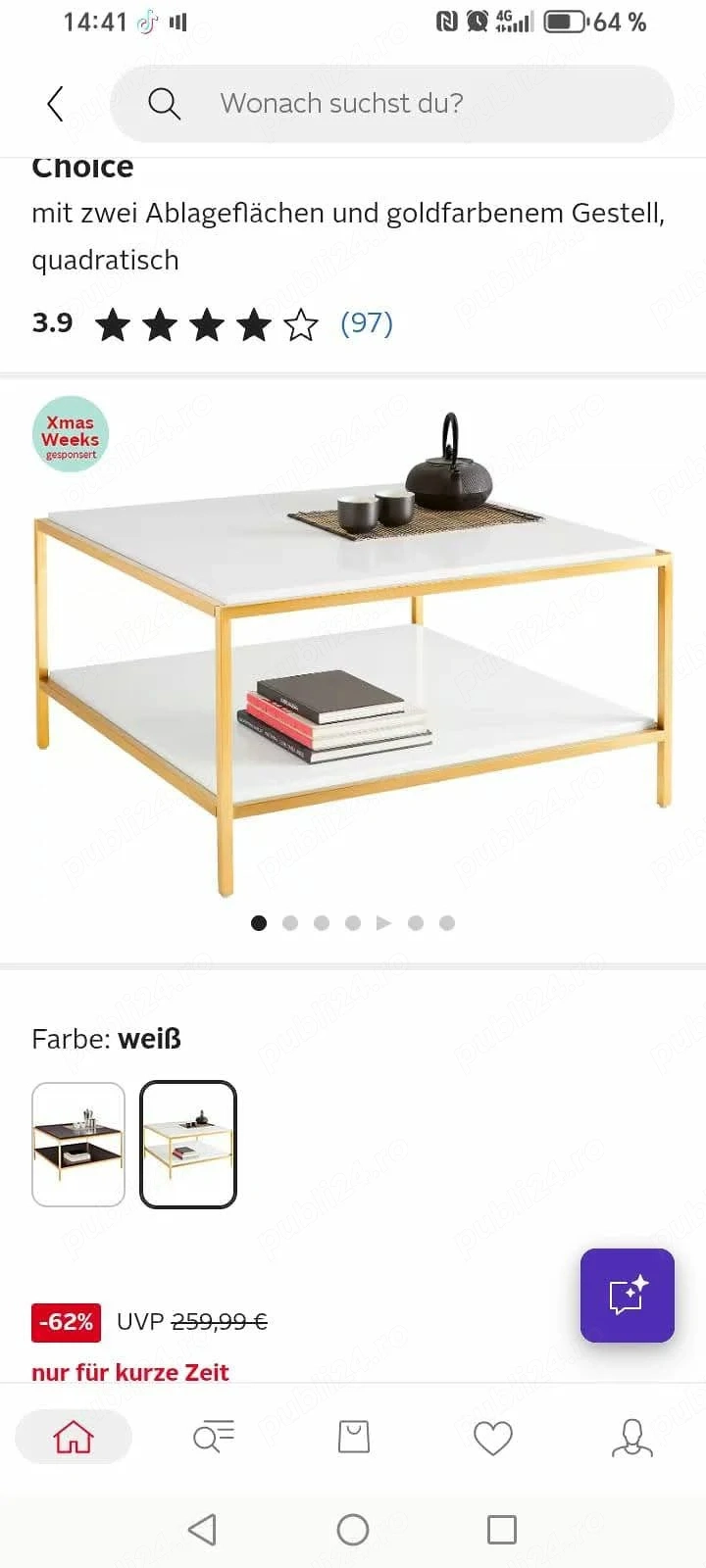Viewport: 706px width, 1568px height.
Task: Open the category search tab
Action: (x=213, y=1437)
